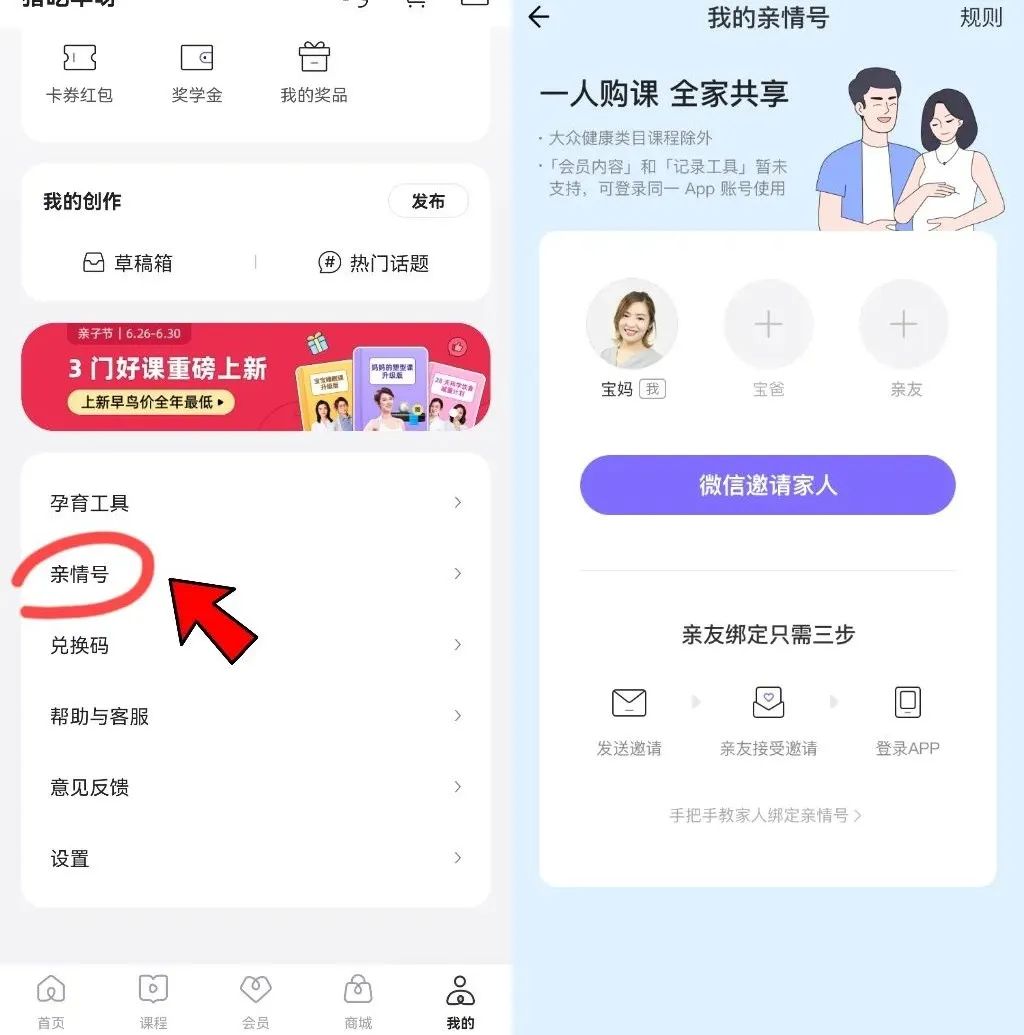This screenshot has height=1035, width=1024.
Task: Switch to the 课程 tab
Action: click(153, 1002)
